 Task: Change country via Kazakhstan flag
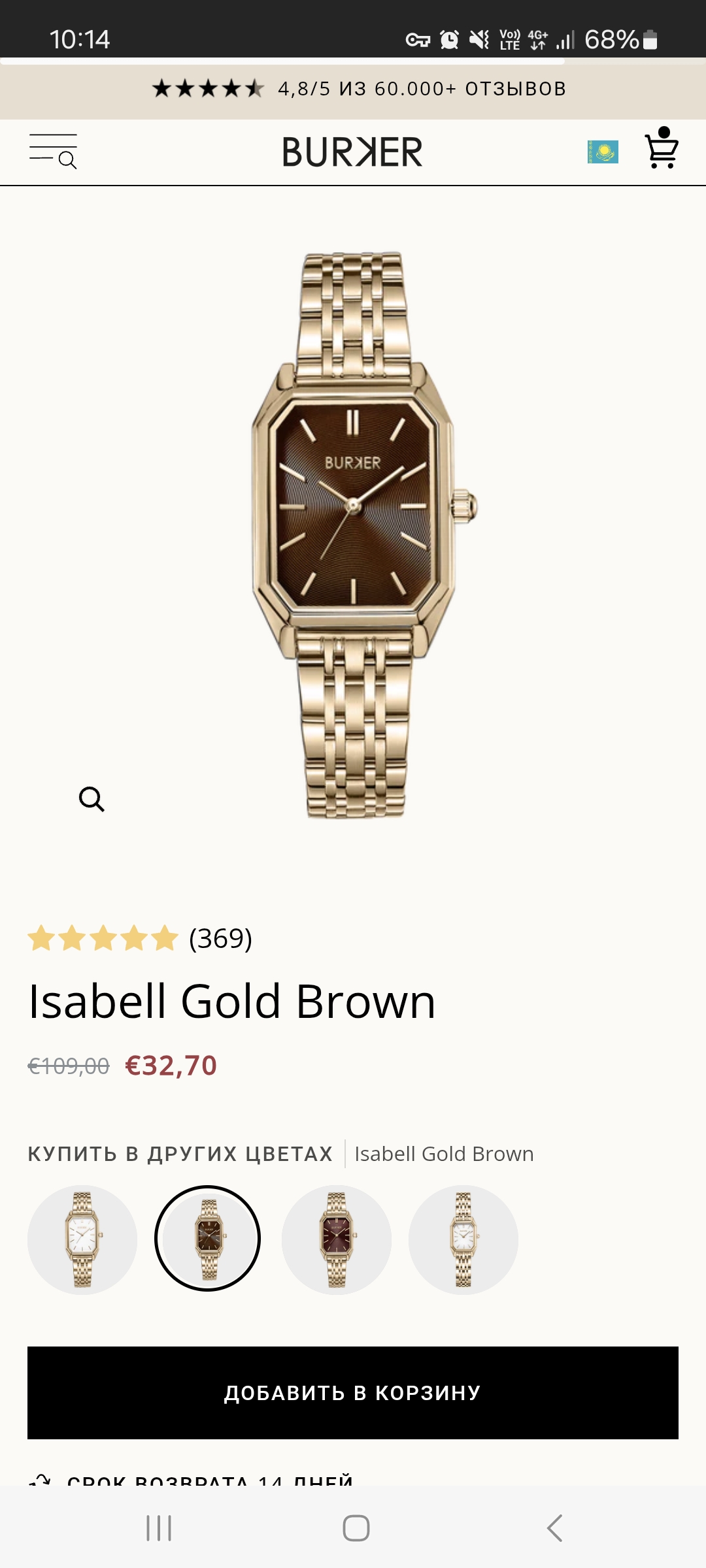click(603, 152)
